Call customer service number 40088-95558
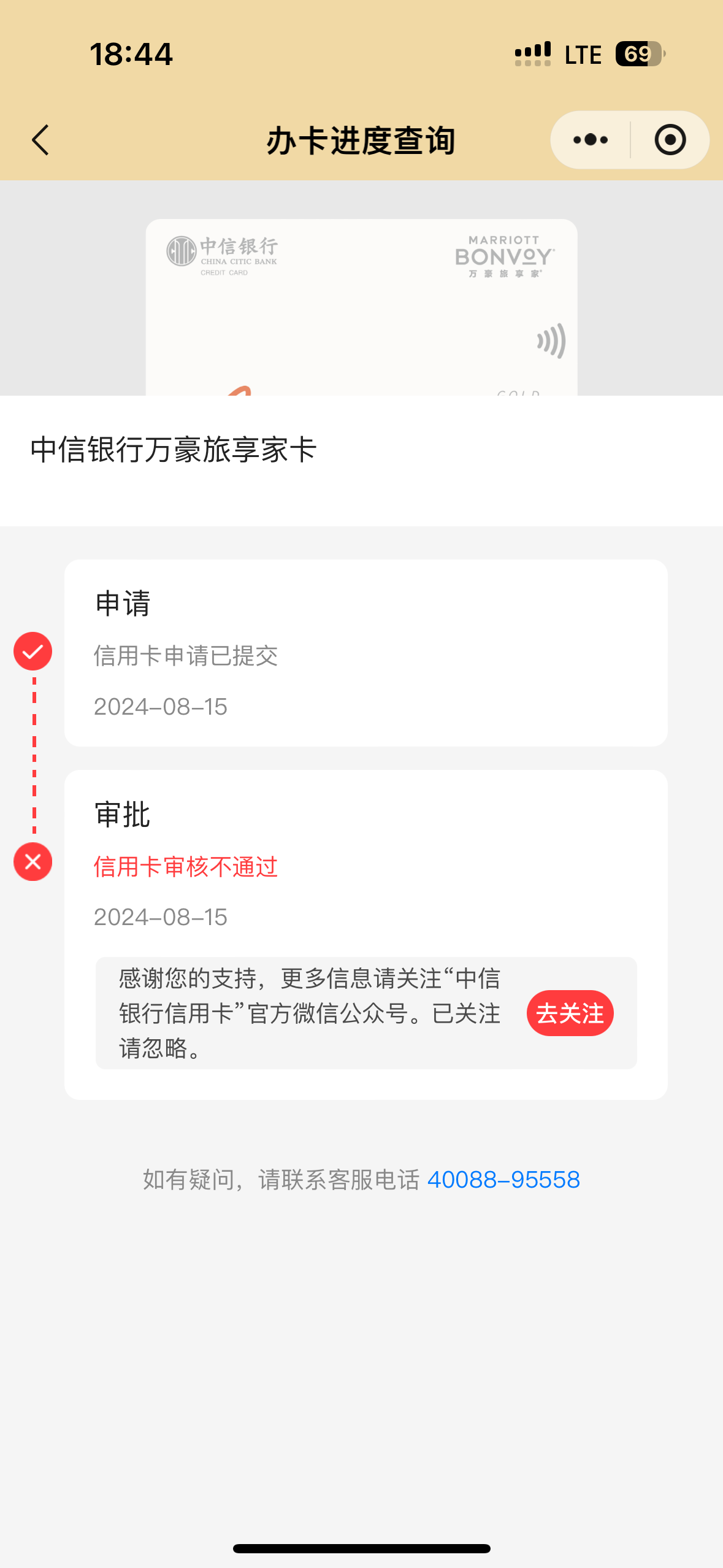 click(503, 1180)
